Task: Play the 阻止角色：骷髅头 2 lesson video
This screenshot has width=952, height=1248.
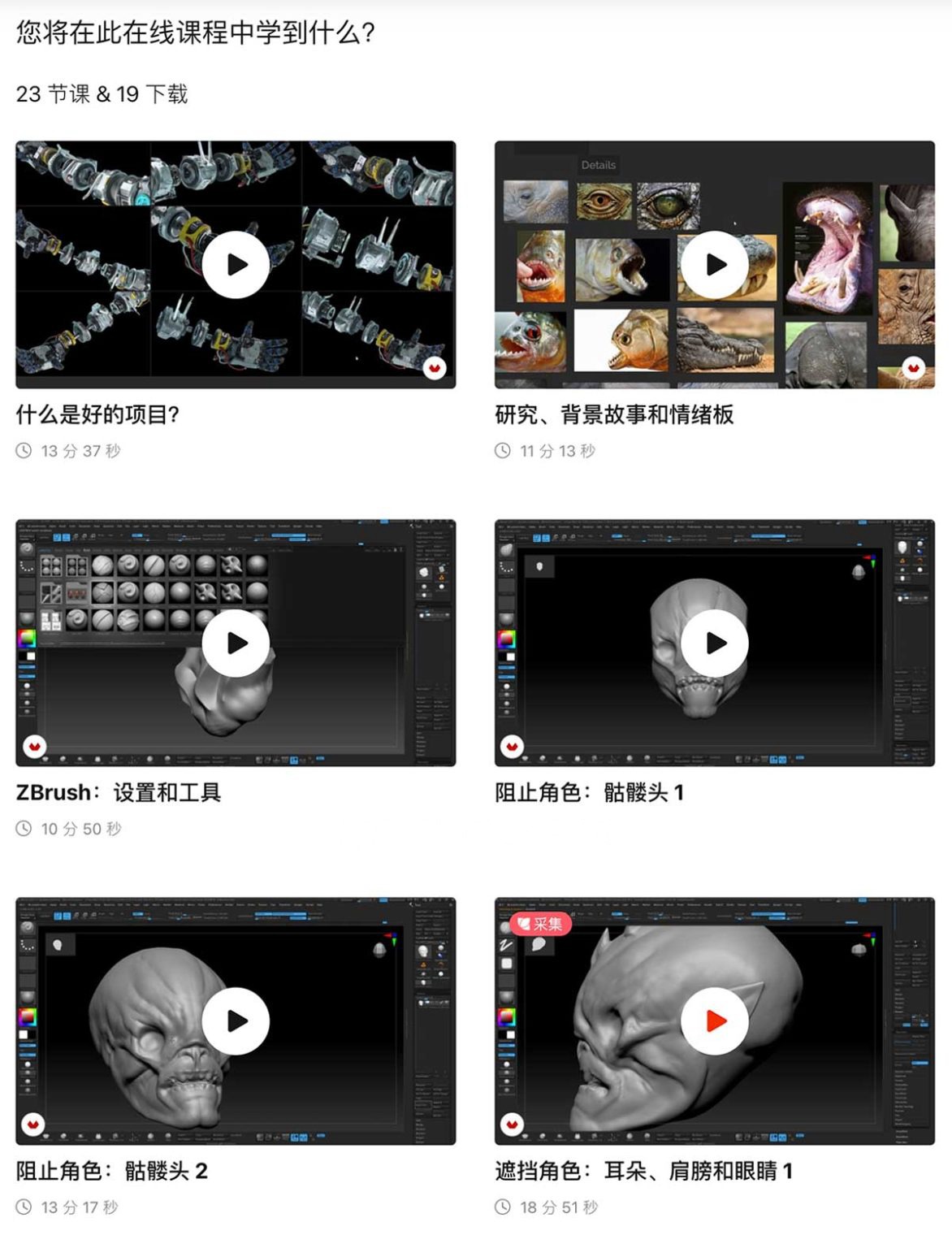Action: click(236, 1021)
